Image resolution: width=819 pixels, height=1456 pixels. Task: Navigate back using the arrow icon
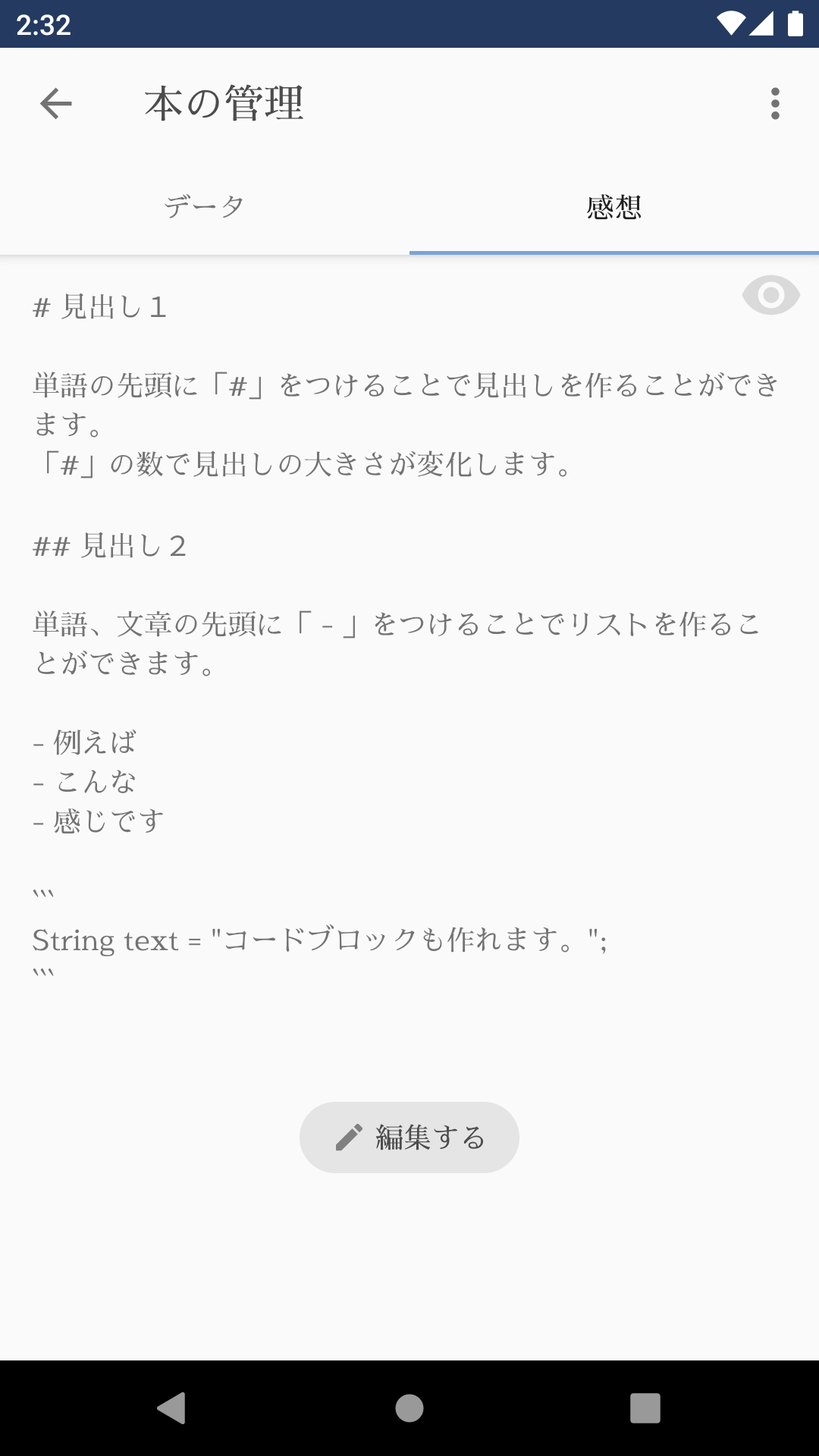tap(55, 105)
